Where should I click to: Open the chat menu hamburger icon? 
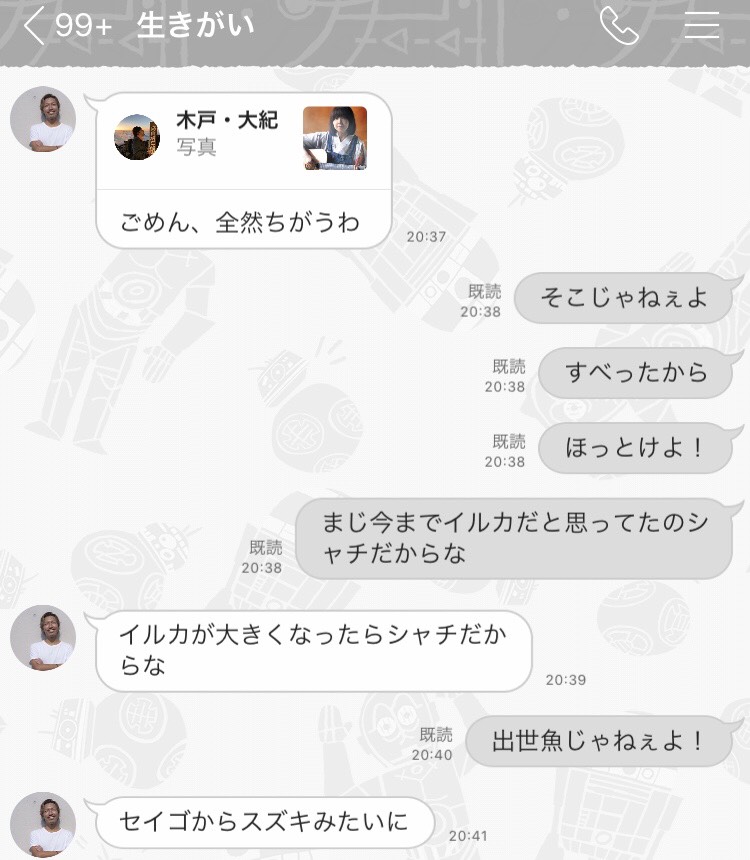click(702, 26)
